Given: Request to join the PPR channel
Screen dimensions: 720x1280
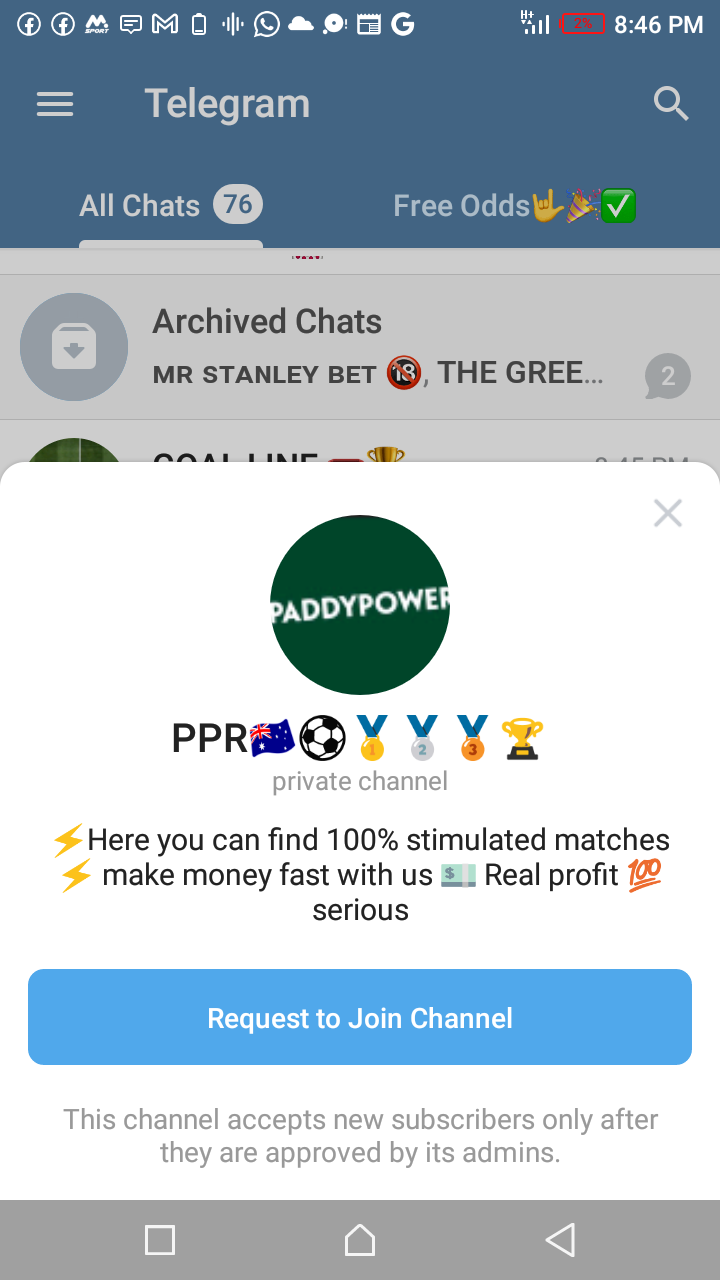Looking at the screenshot, I should click(360, 1017).
